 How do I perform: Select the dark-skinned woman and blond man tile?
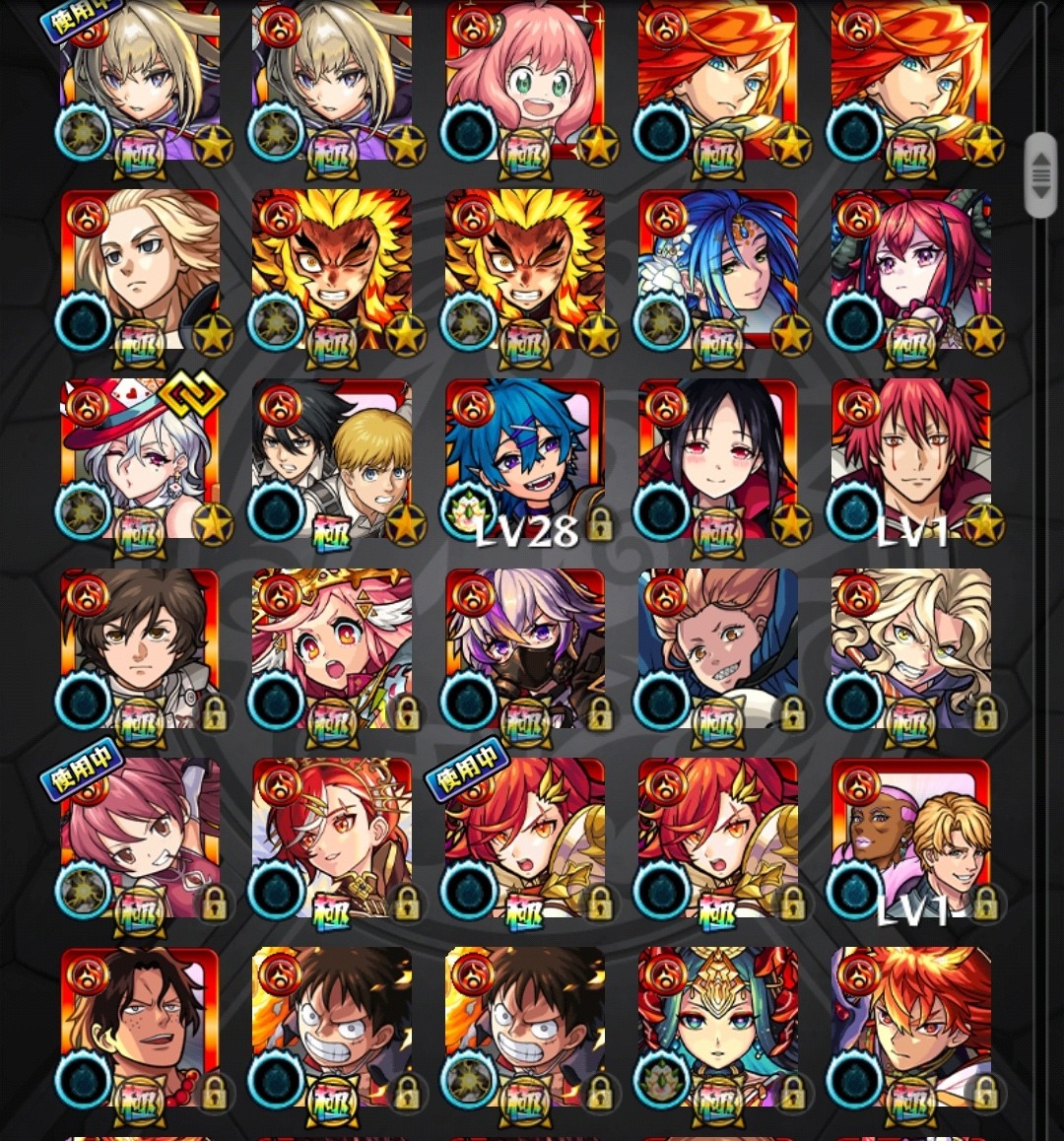(x=910, y=839)
